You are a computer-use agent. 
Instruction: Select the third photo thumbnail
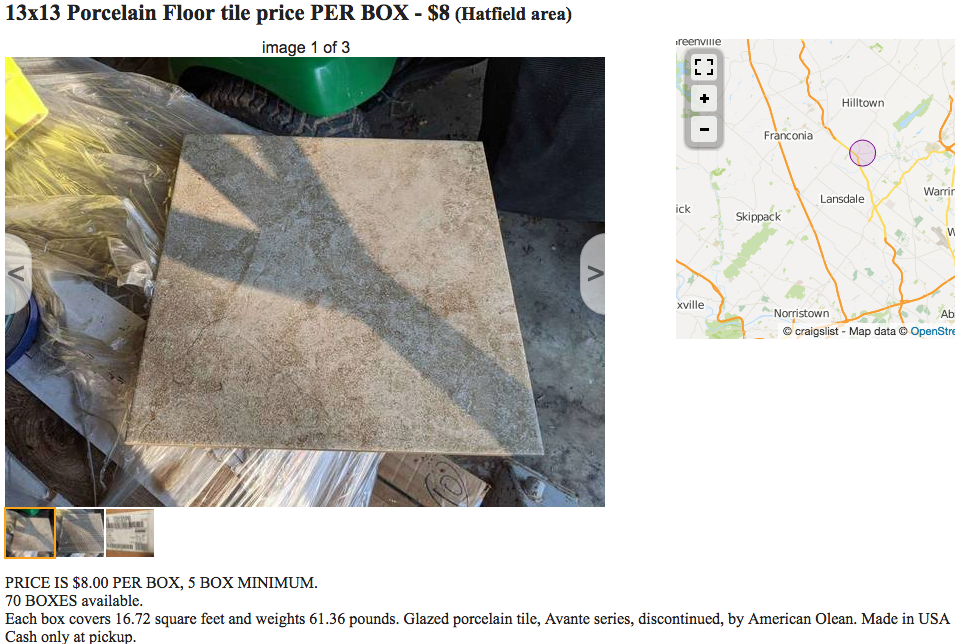(130, 533)
